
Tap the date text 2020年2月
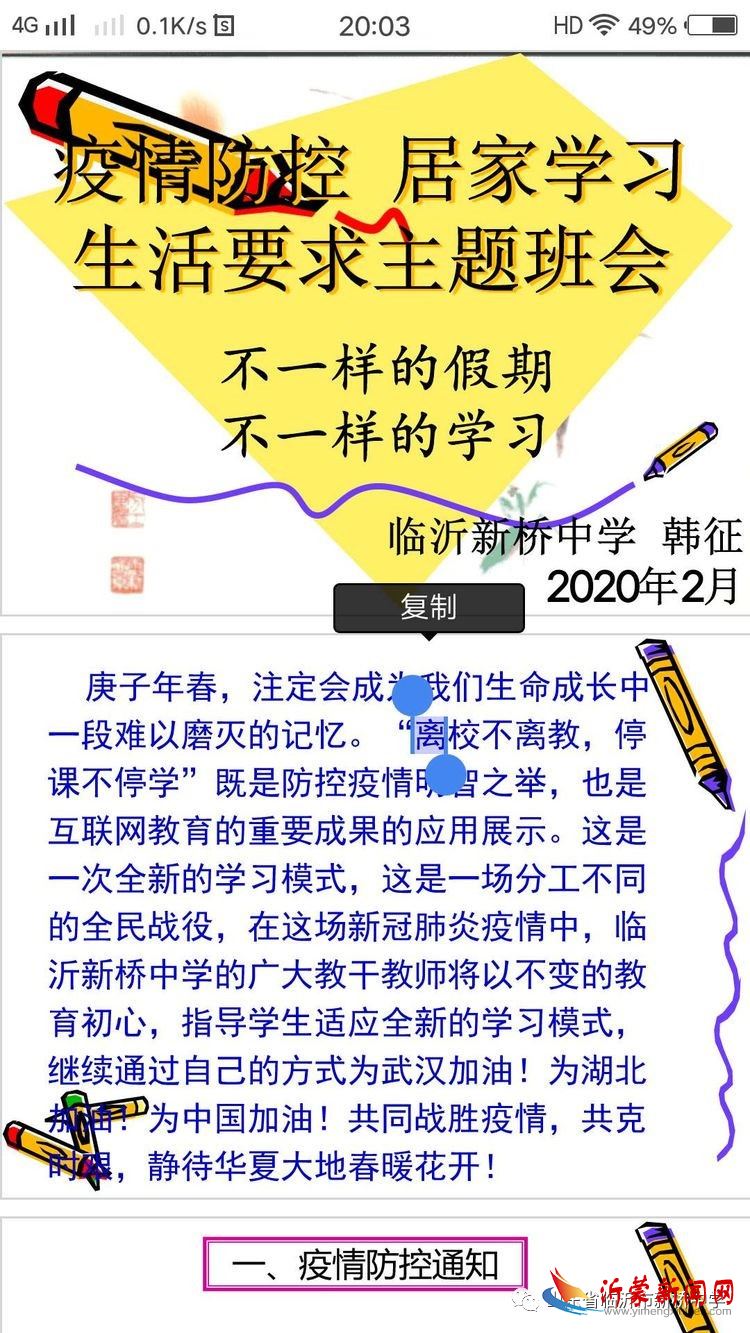(x=645, y=585)
